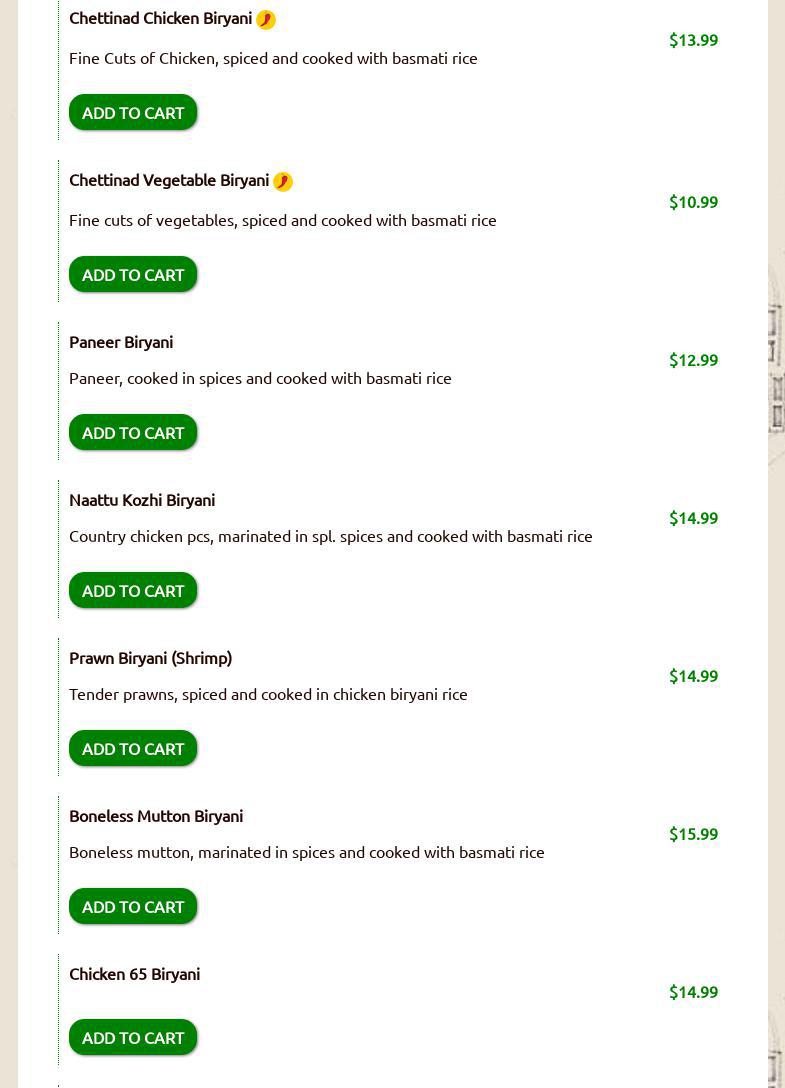Add Chicken 65 Biryani to cart
Image resolution: width=785 pixels, height=1088 pixels.
133,1038
